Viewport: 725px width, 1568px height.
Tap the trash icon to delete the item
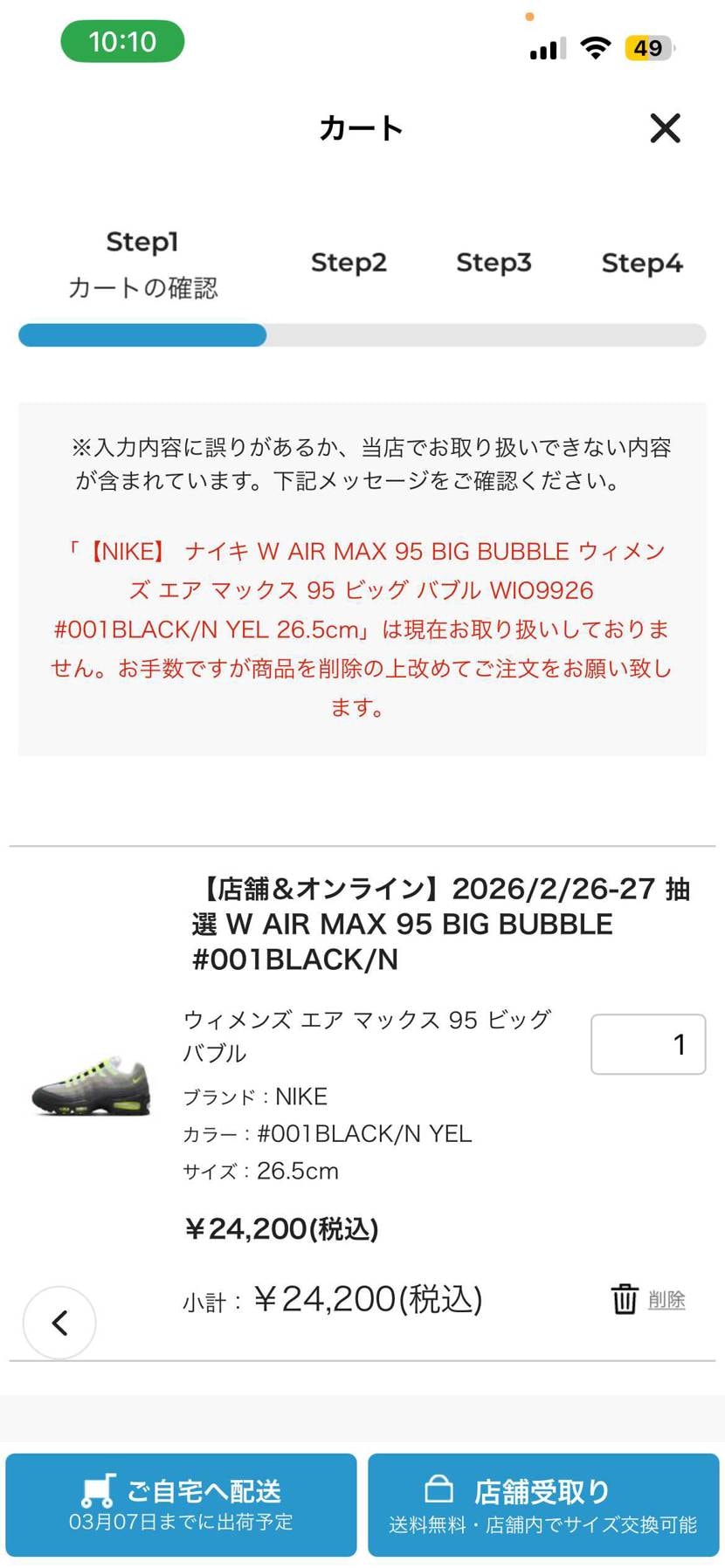[x=625, y=1299]
